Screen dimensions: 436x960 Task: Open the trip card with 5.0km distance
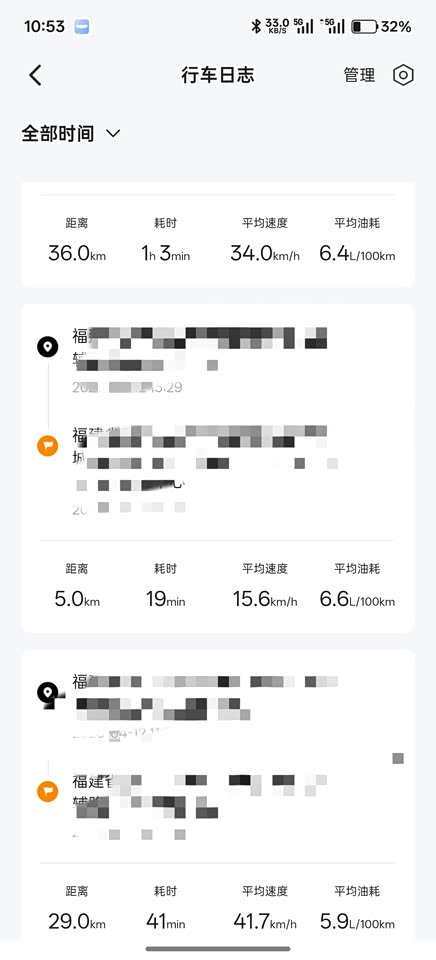tap(218, 468)
